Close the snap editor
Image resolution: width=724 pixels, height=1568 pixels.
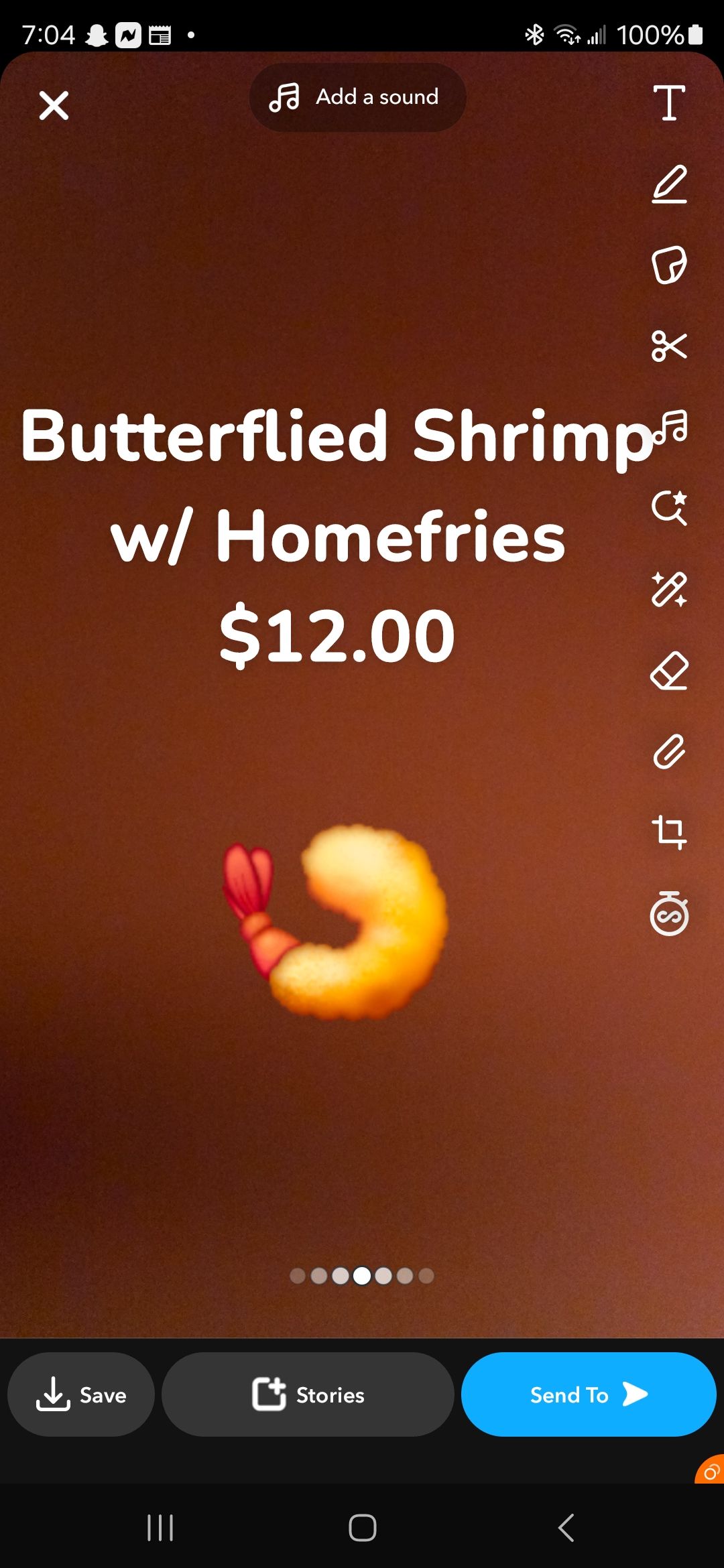pos(54,105)
